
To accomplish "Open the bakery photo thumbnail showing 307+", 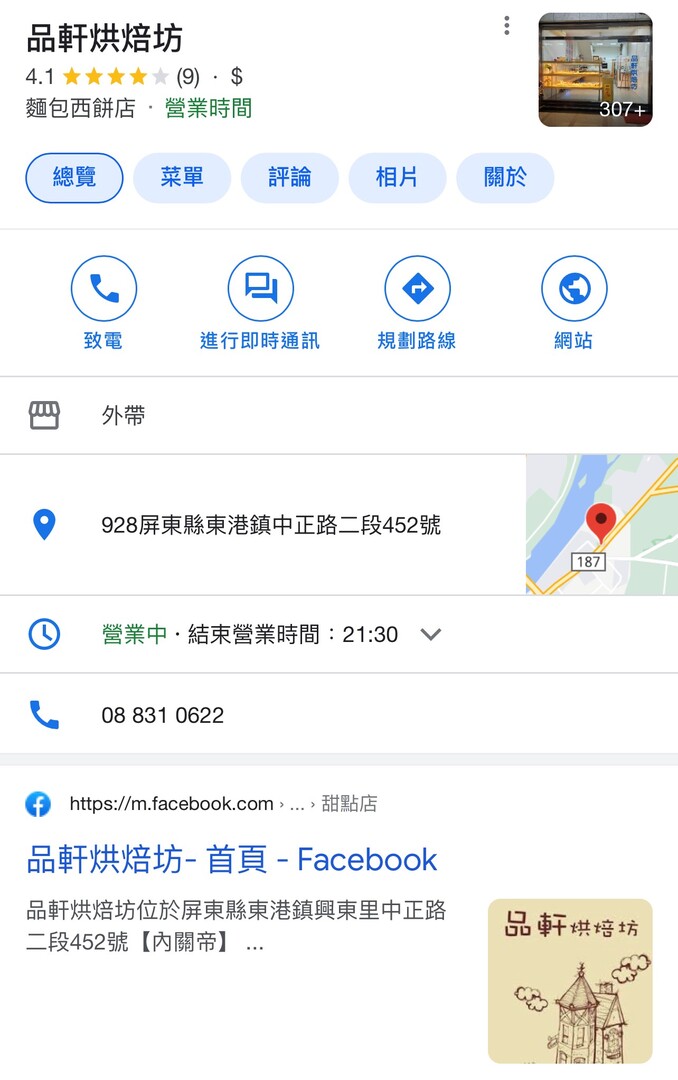I will point(595,70).
